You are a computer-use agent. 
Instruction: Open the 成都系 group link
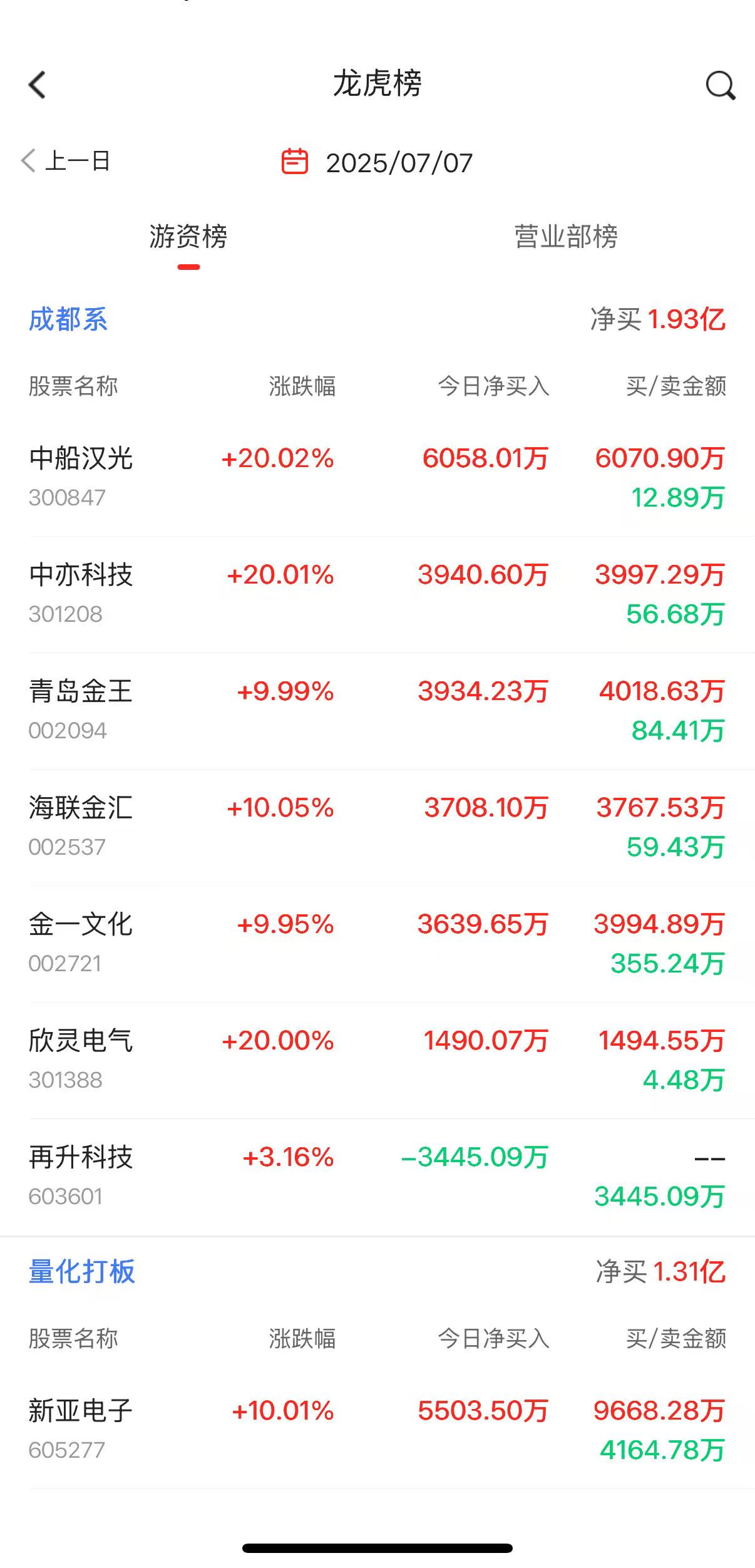coord(68,319)
